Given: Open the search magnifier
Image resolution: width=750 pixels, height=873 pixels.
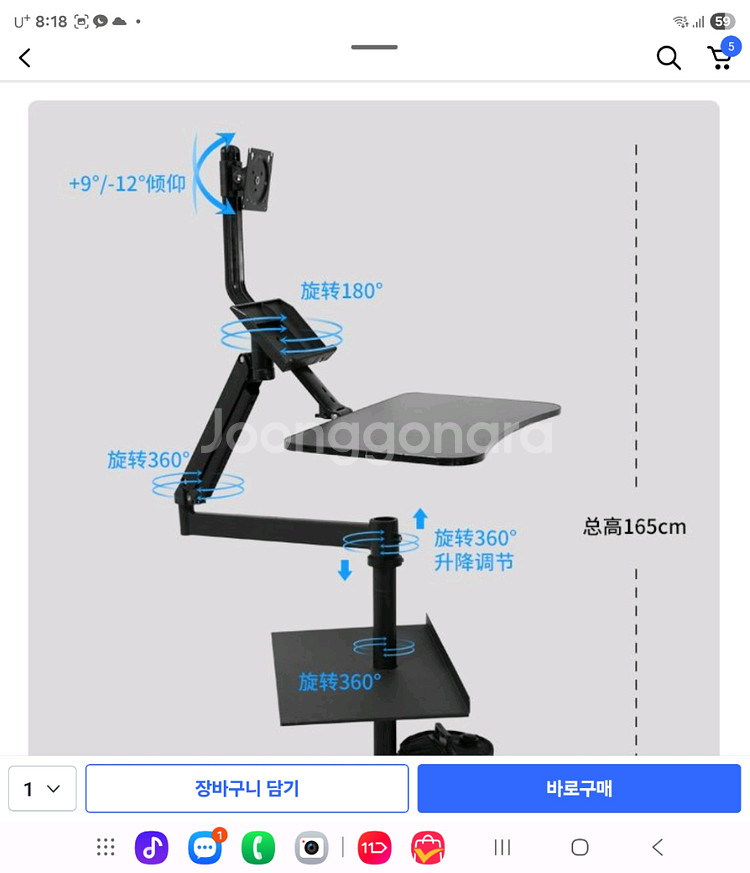Looking at the screenshot, I should pyautogui.click(x=668, y=57).
